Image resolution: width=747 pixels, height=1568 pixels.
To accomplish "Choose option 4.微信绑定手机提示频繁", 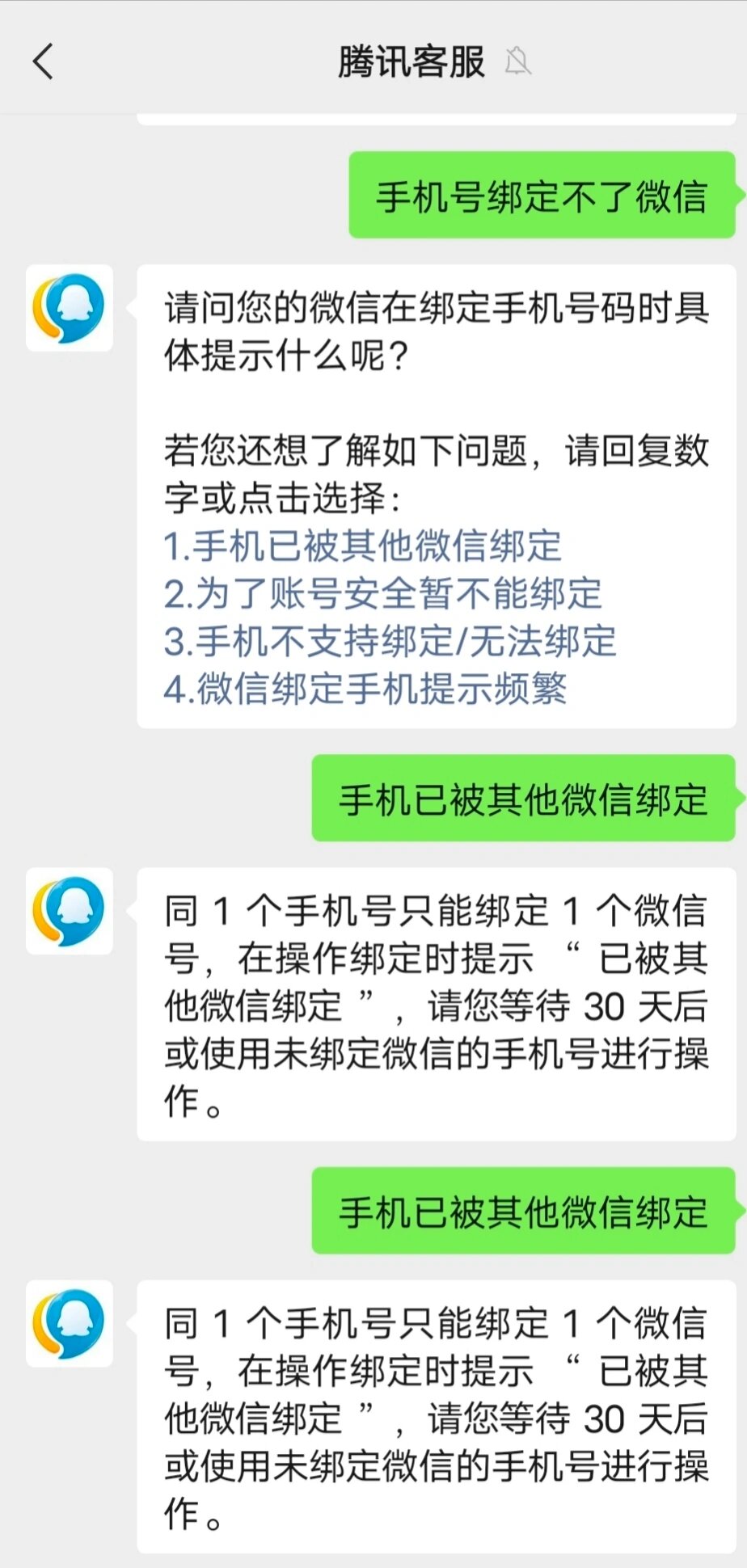I will point(365,689).
